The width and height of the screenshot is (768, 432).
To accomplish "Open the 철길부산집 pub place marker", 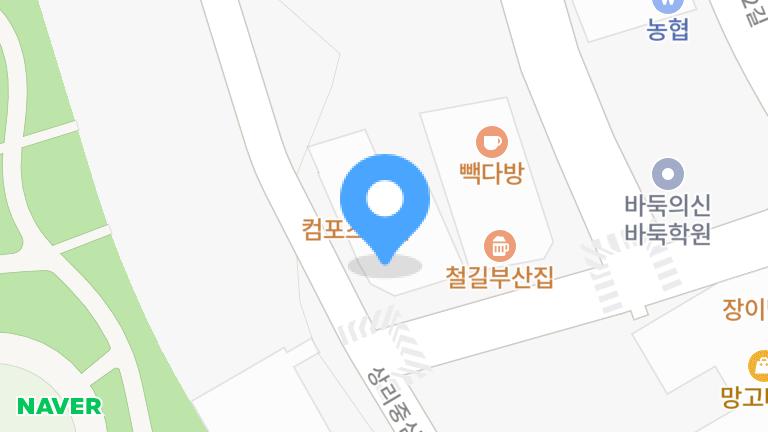I will click(498, 244).
